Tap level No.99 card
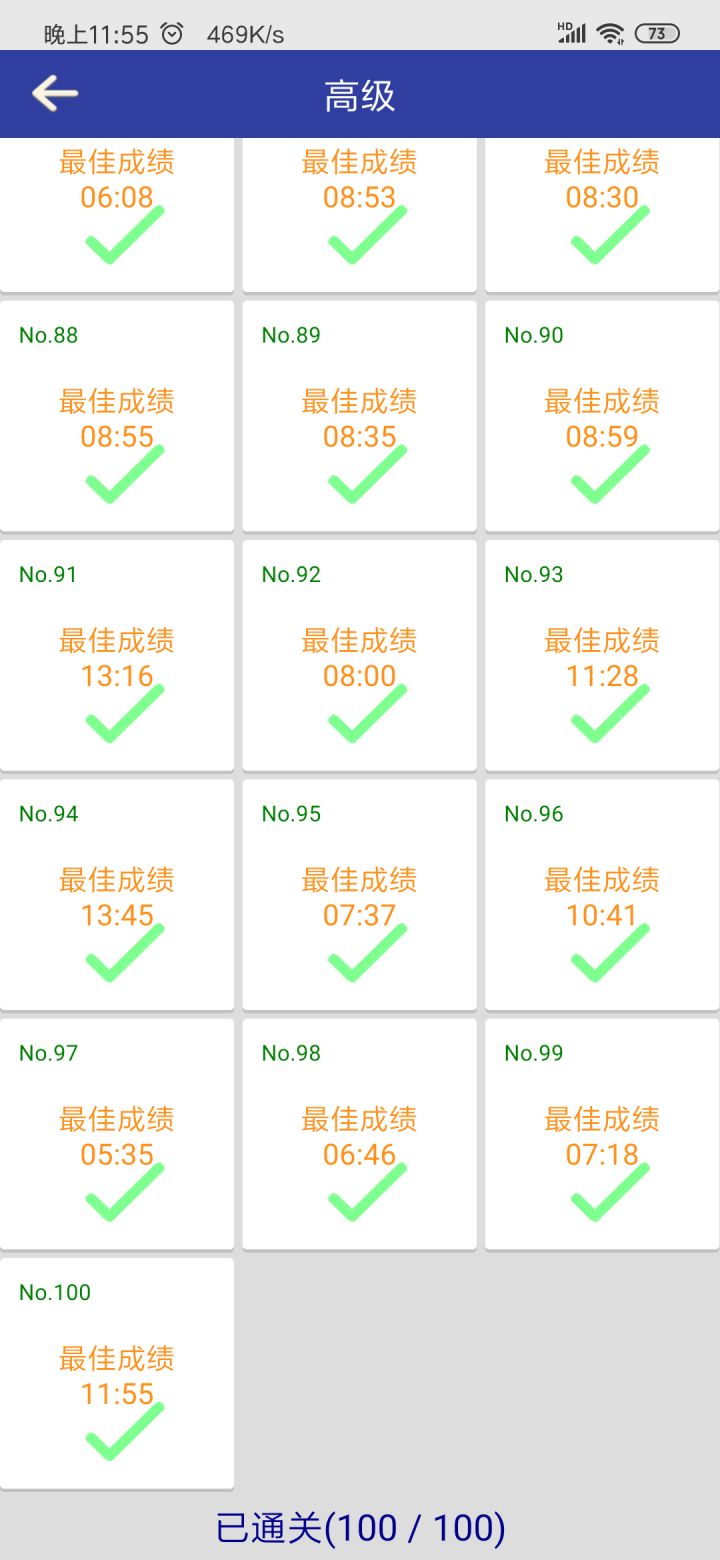Image resolution: width=720 pixels, height=1560 pixels. point(602,1134)
